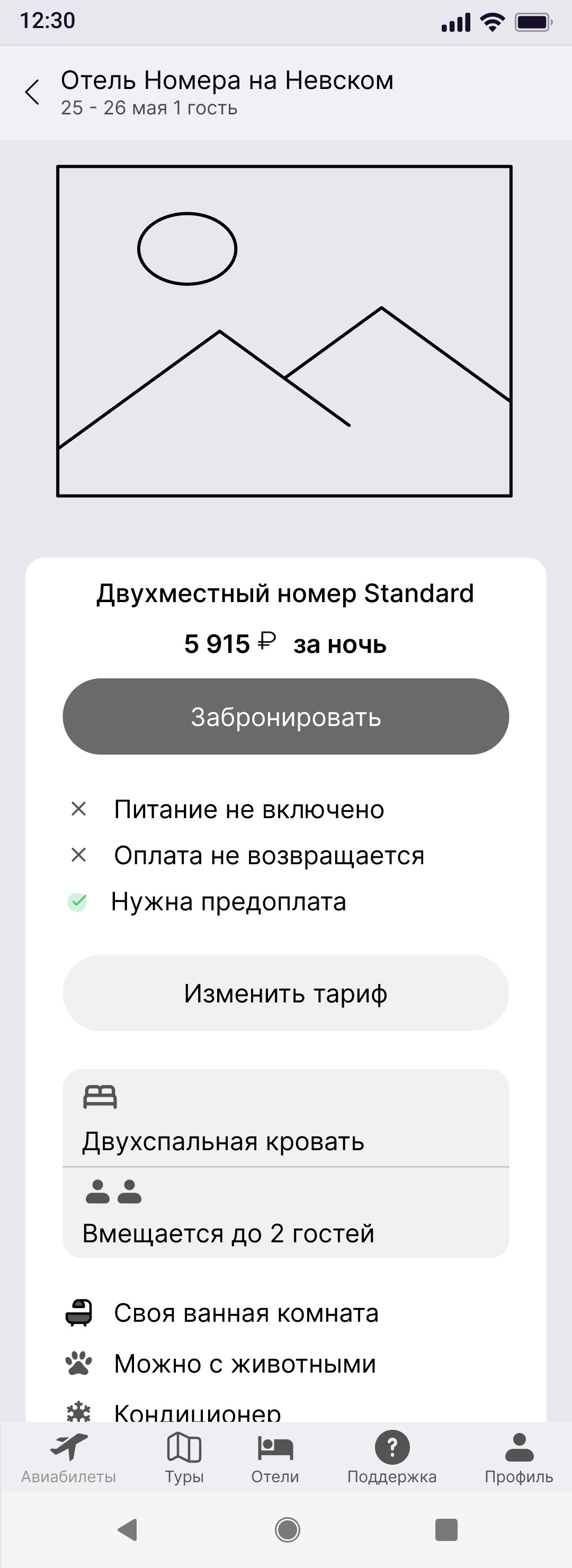Switch to the Авиабилеты tab
The image size is (572, 1568).
(x=69, y=1458)
